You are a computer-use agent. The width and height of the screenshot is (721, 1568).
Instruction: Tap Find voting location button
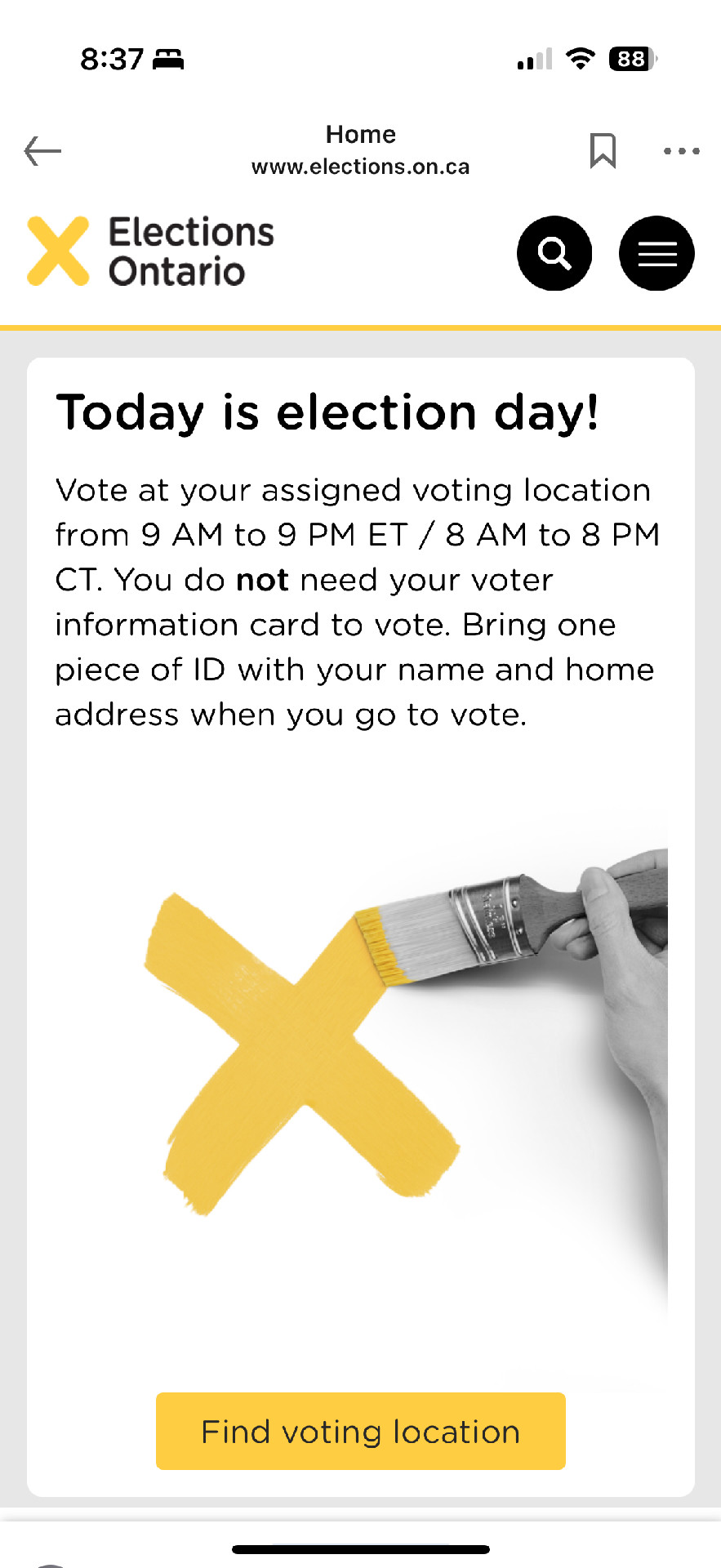tap(361, 1431)
